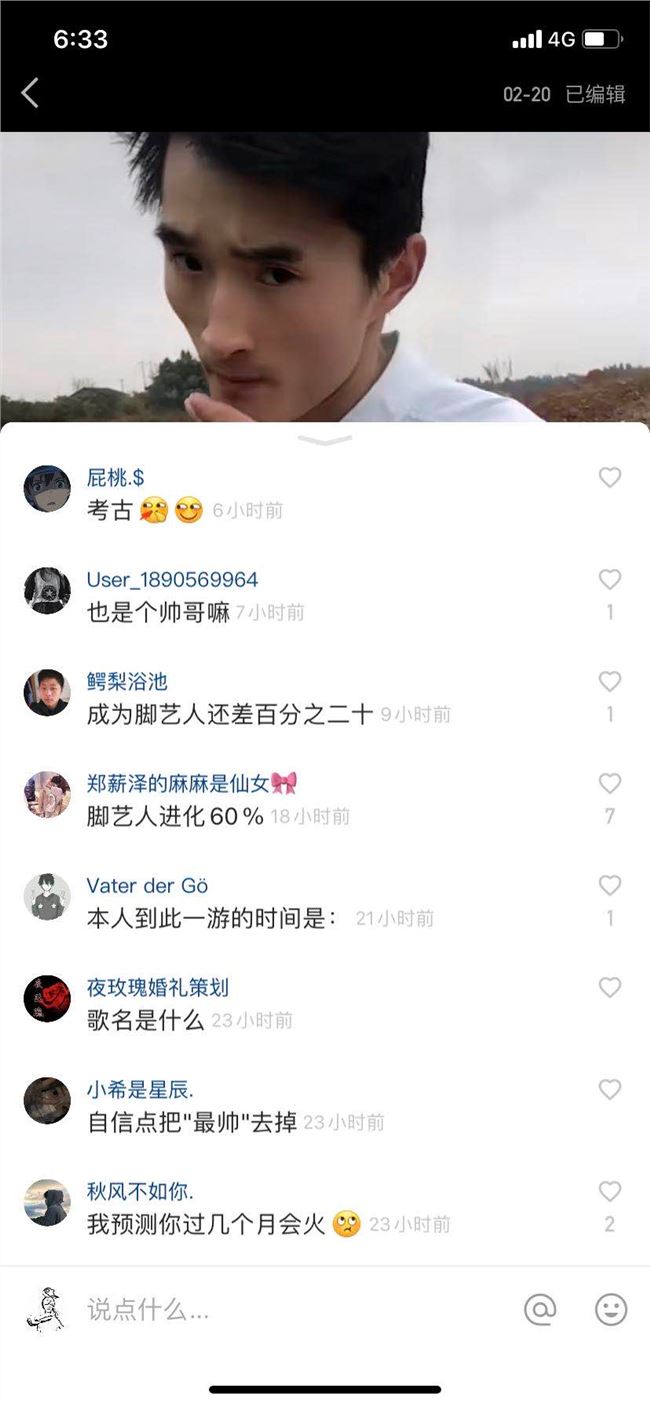650x1406 pixels.
Task: Like 秋风不如你.'s comment
Action: point(610,1192)
